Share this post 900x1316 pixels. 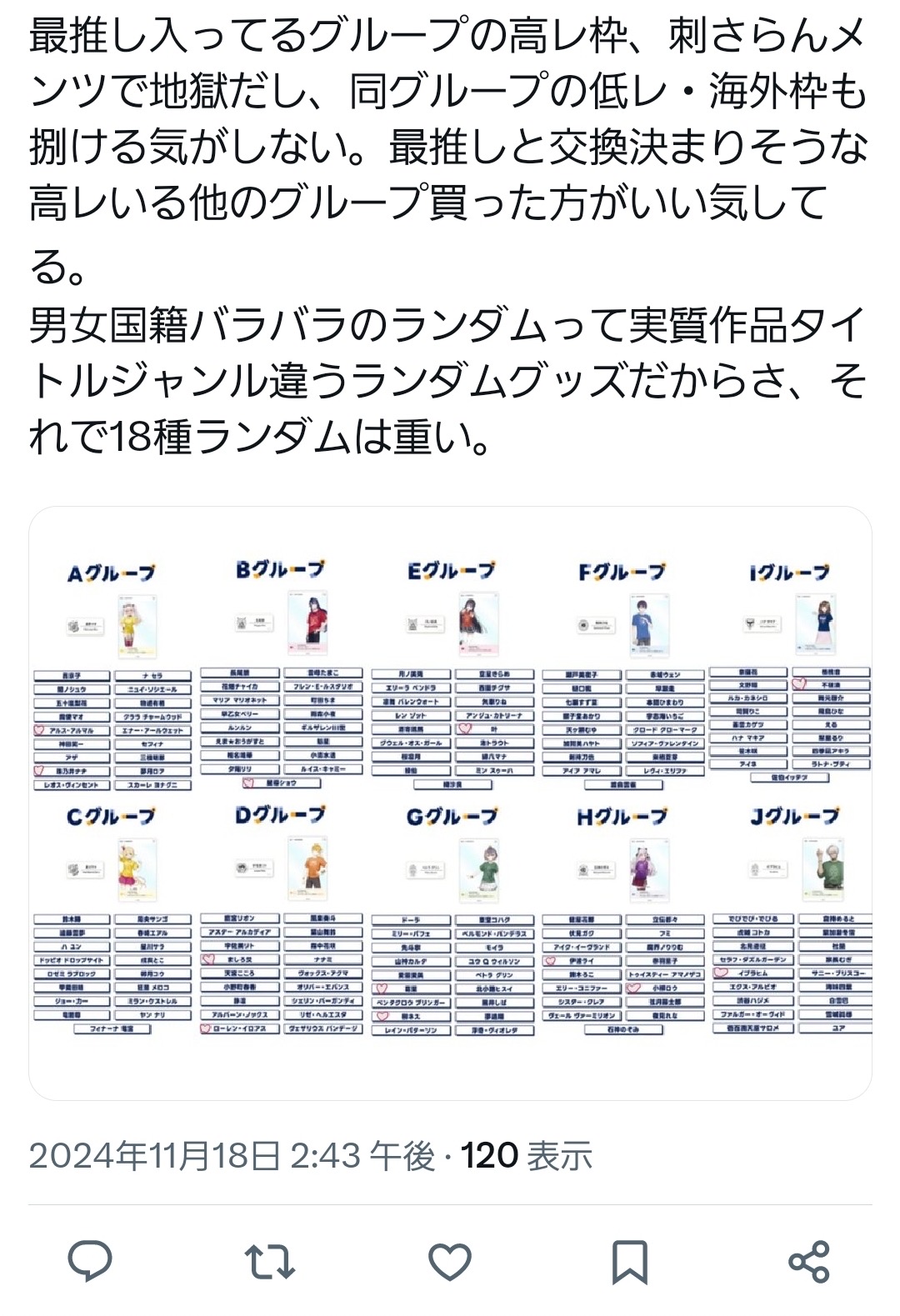click(808, 1260)
